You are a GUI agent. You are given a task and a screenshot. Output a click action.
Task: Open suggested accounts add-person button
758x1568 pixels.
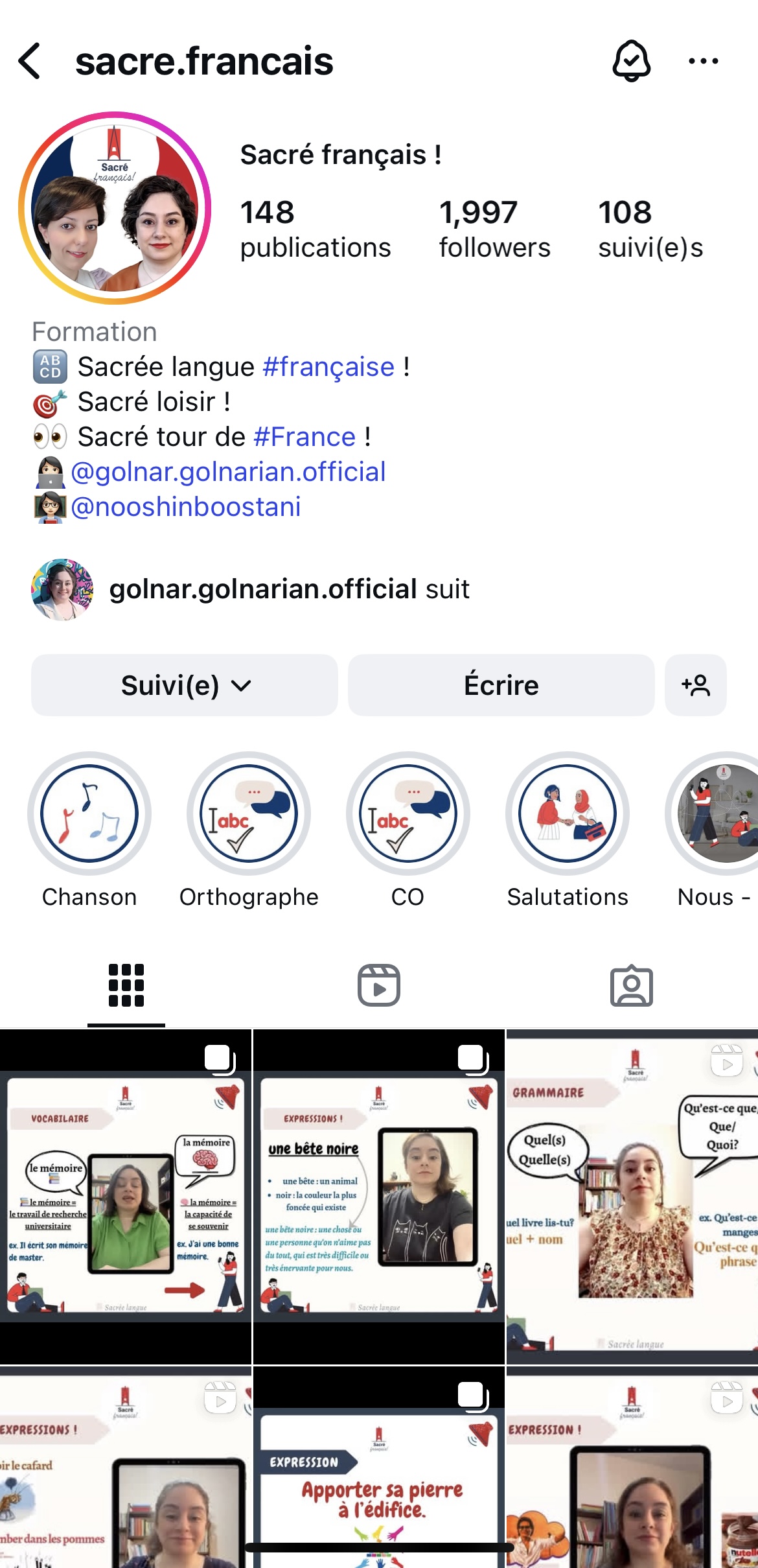point(695,685)
